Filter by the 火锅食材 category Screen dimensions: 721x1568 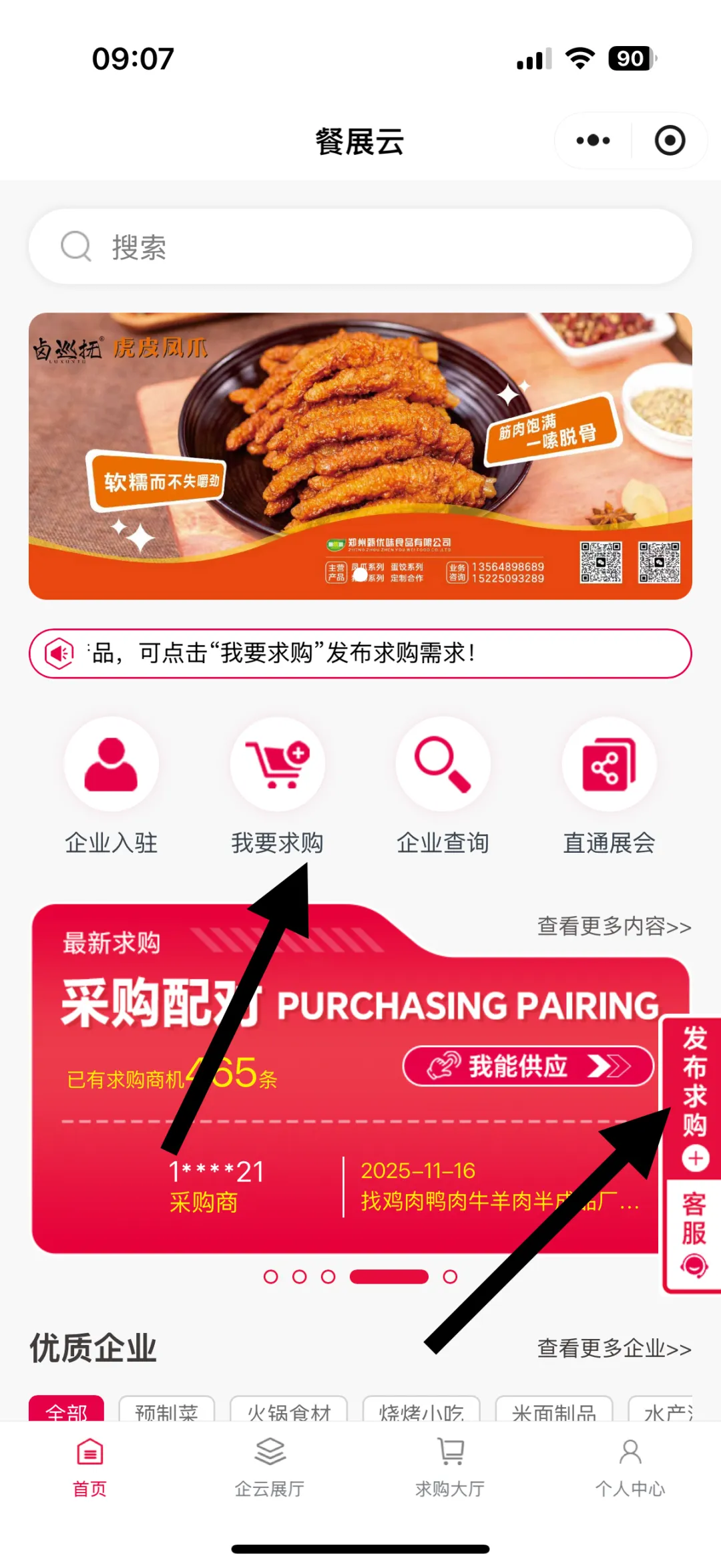tap(288, 1409)
